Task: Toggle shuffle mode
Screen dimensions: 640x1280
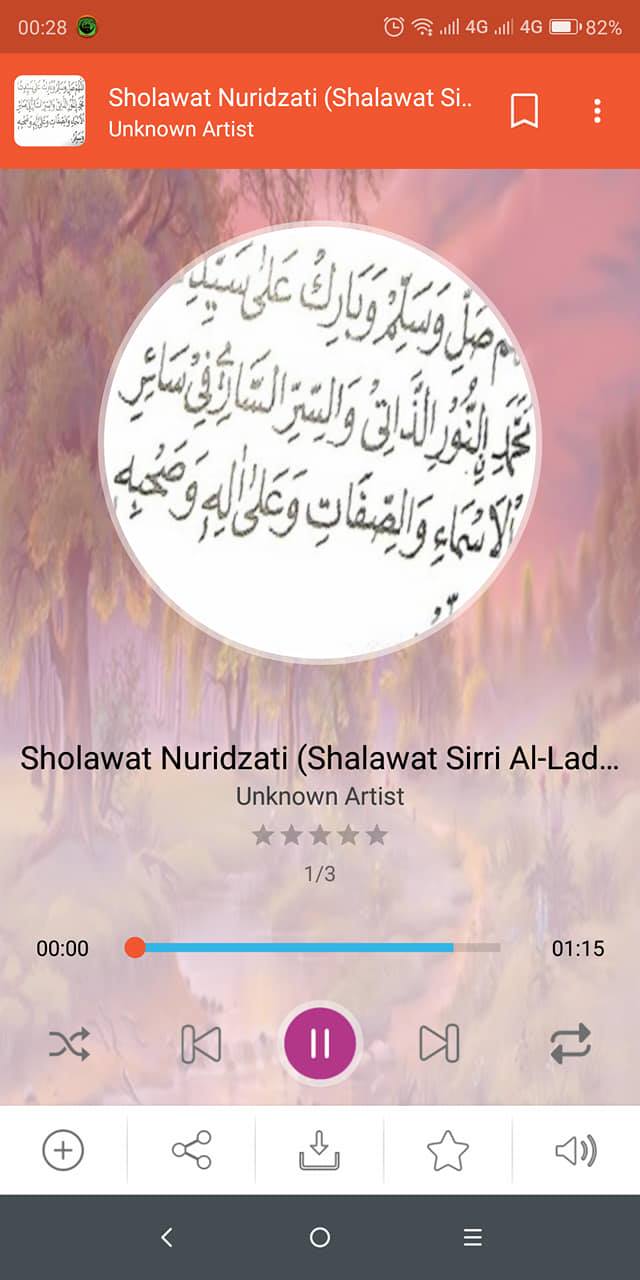Action: coord(69,1045)
